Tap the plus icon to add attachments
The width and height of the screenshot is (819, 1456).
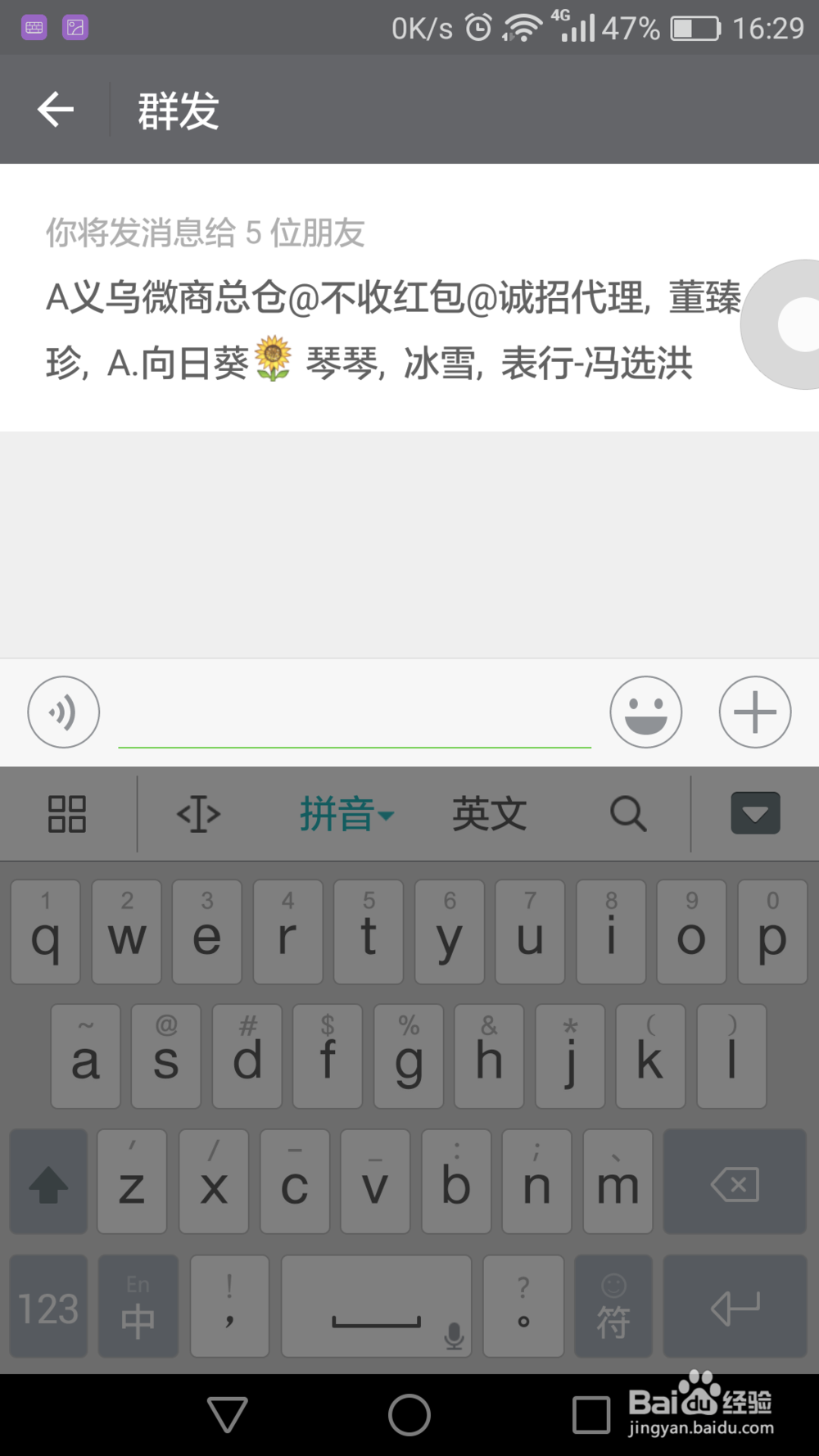tap(754, 712)
